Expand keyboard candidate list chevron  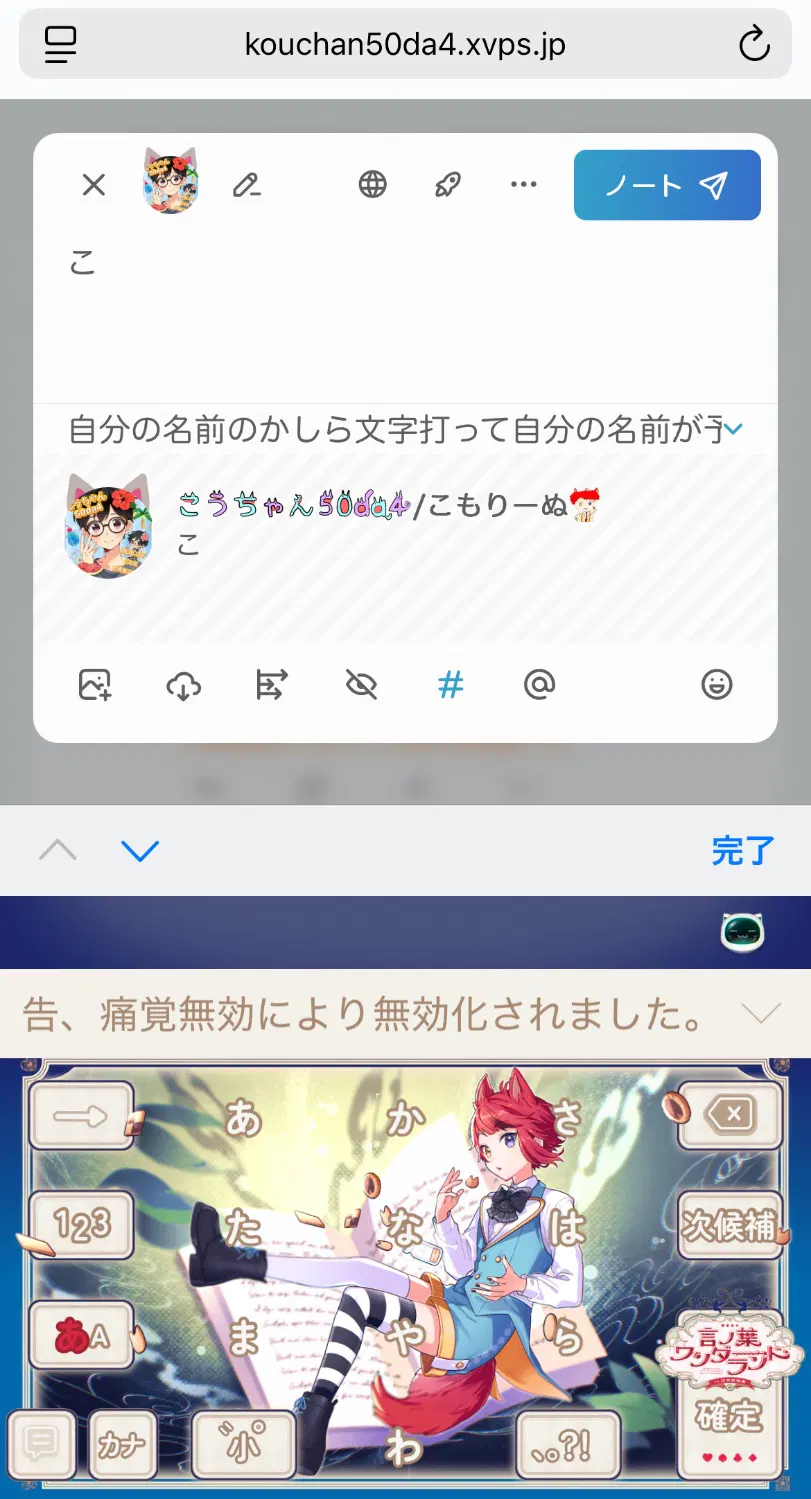tap(760, 1015)
